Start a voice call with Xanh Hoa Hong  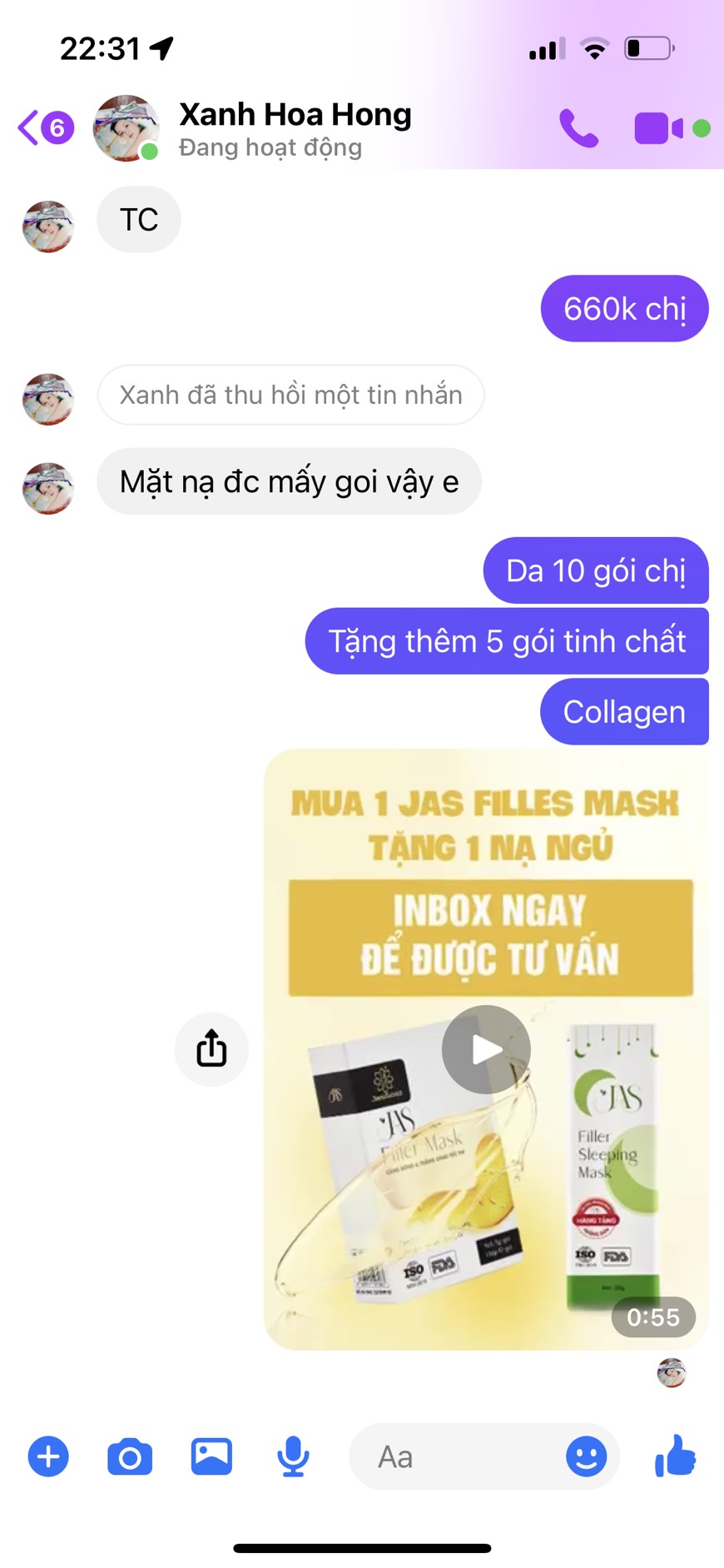pyautogui.click(x=578, y=128)
